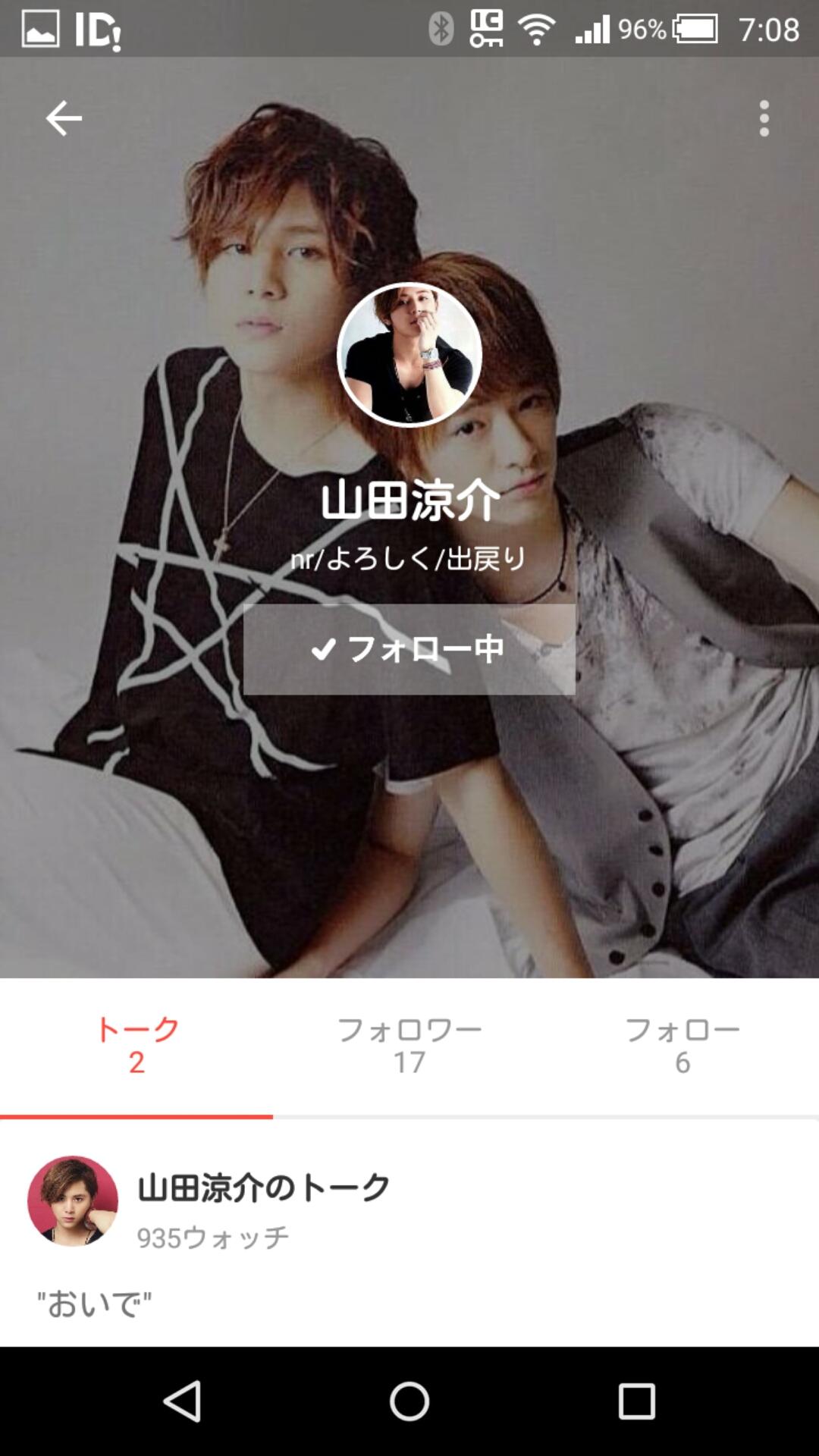Open the three-dot overflow menu
This screenshot has width=819, height=1456.
pos(764,118)
